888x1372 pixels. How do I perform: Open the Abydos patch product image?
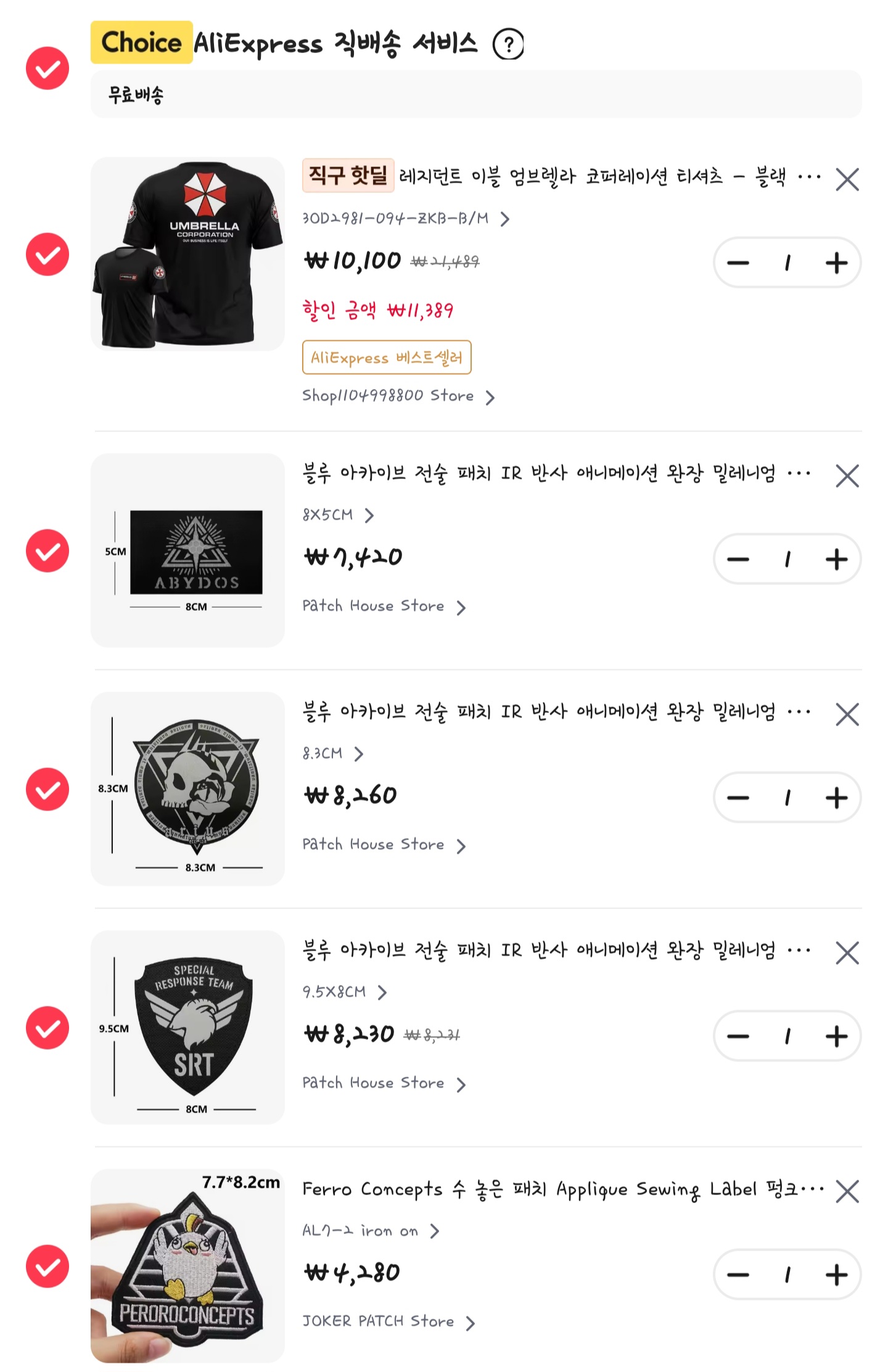tap(187, 550)
